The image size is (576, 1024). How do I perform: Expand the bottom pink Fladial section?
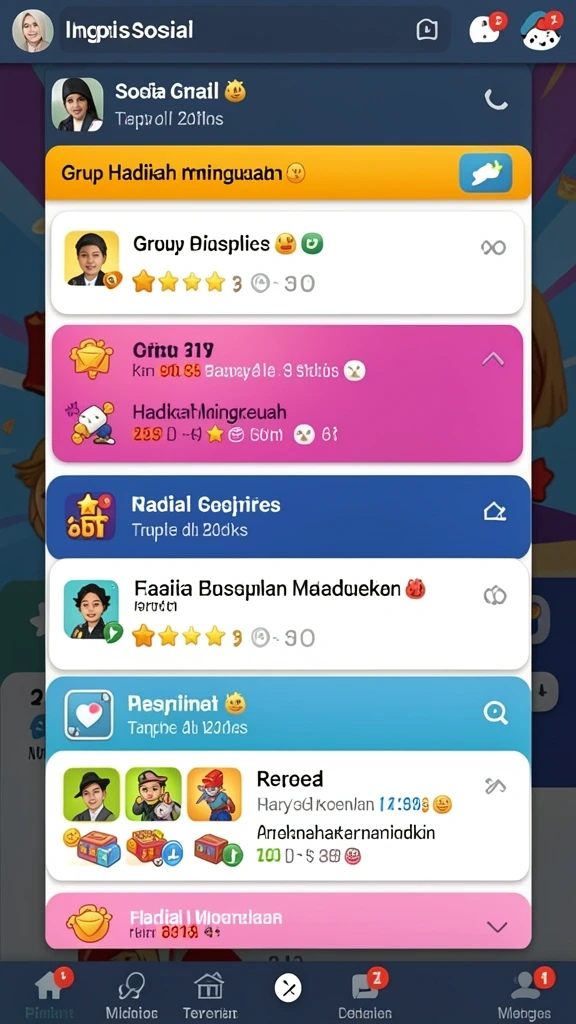pos(498,927)
